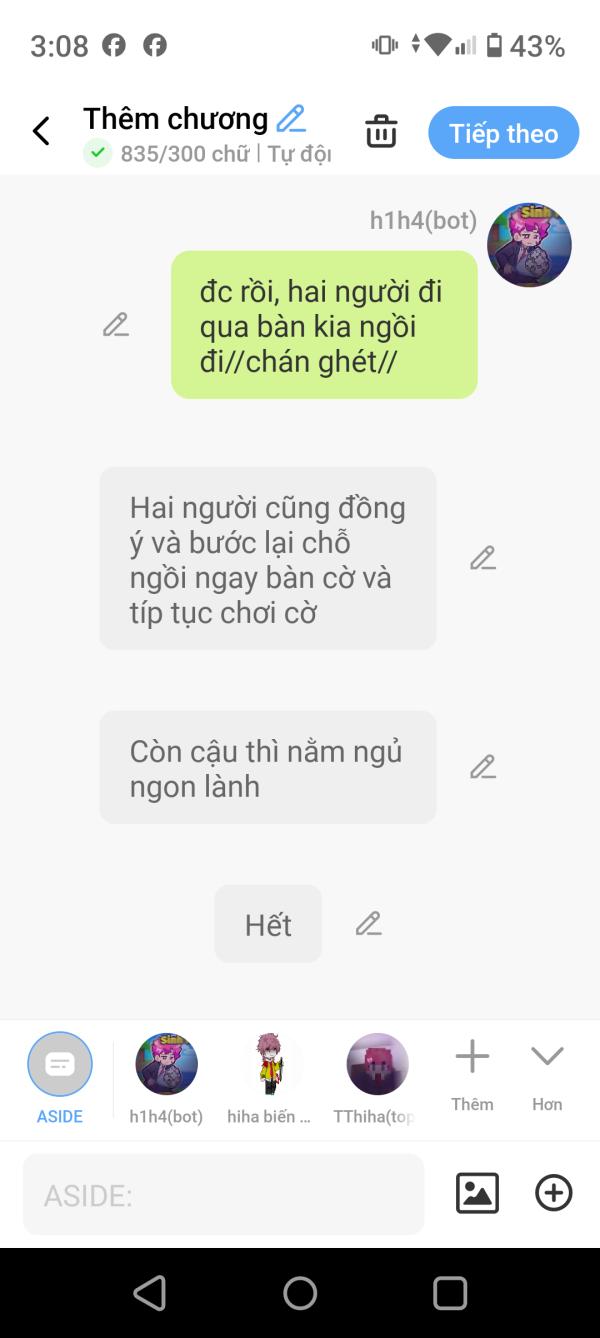Delete with the trash can icon
Screen dimensions: 600x1338
[381, 132]
